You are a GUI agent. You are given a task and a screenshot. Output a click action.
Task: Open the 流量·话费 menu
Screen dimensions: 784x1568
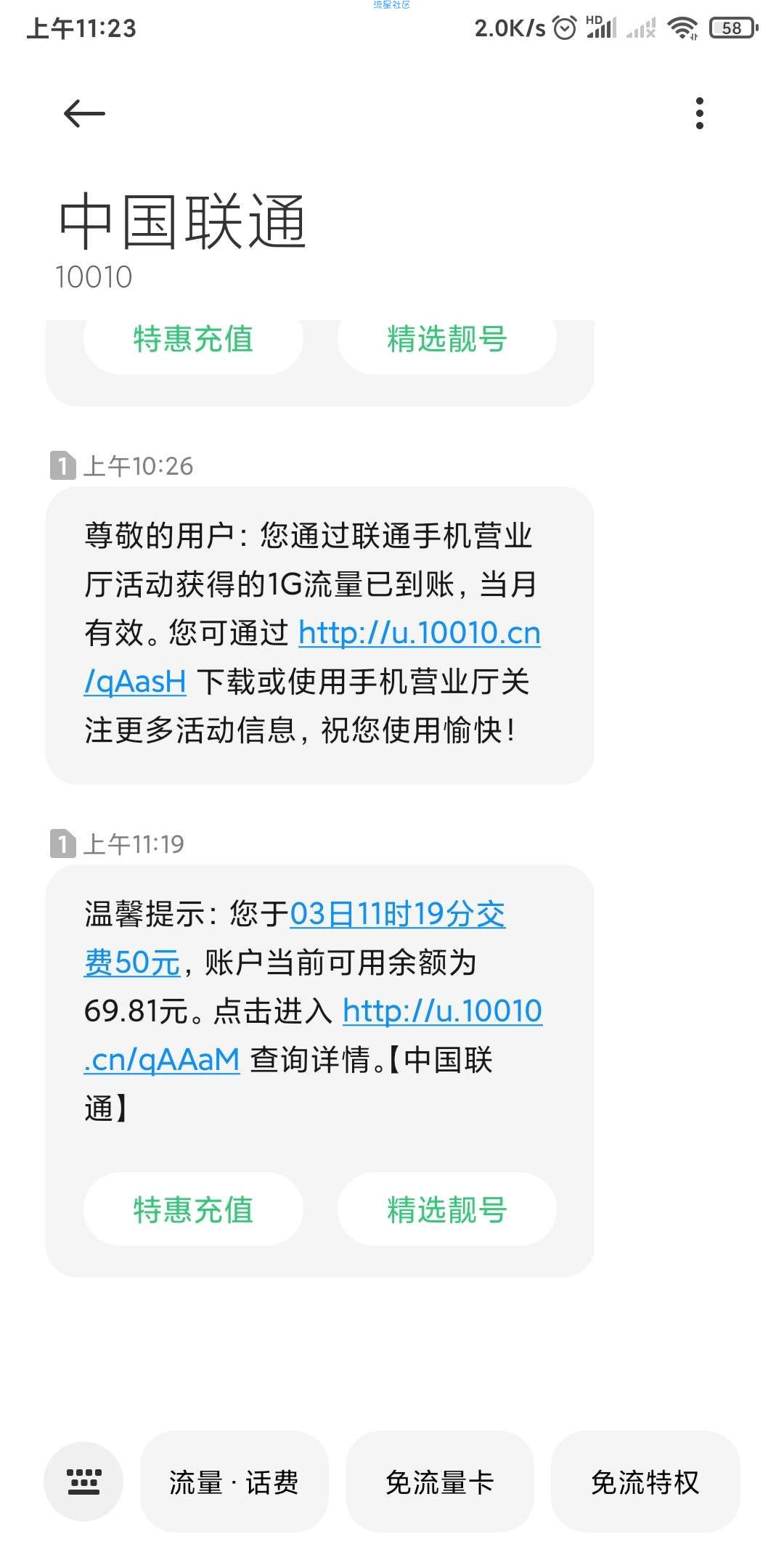pyautogui.click(x=234, y=1482)
